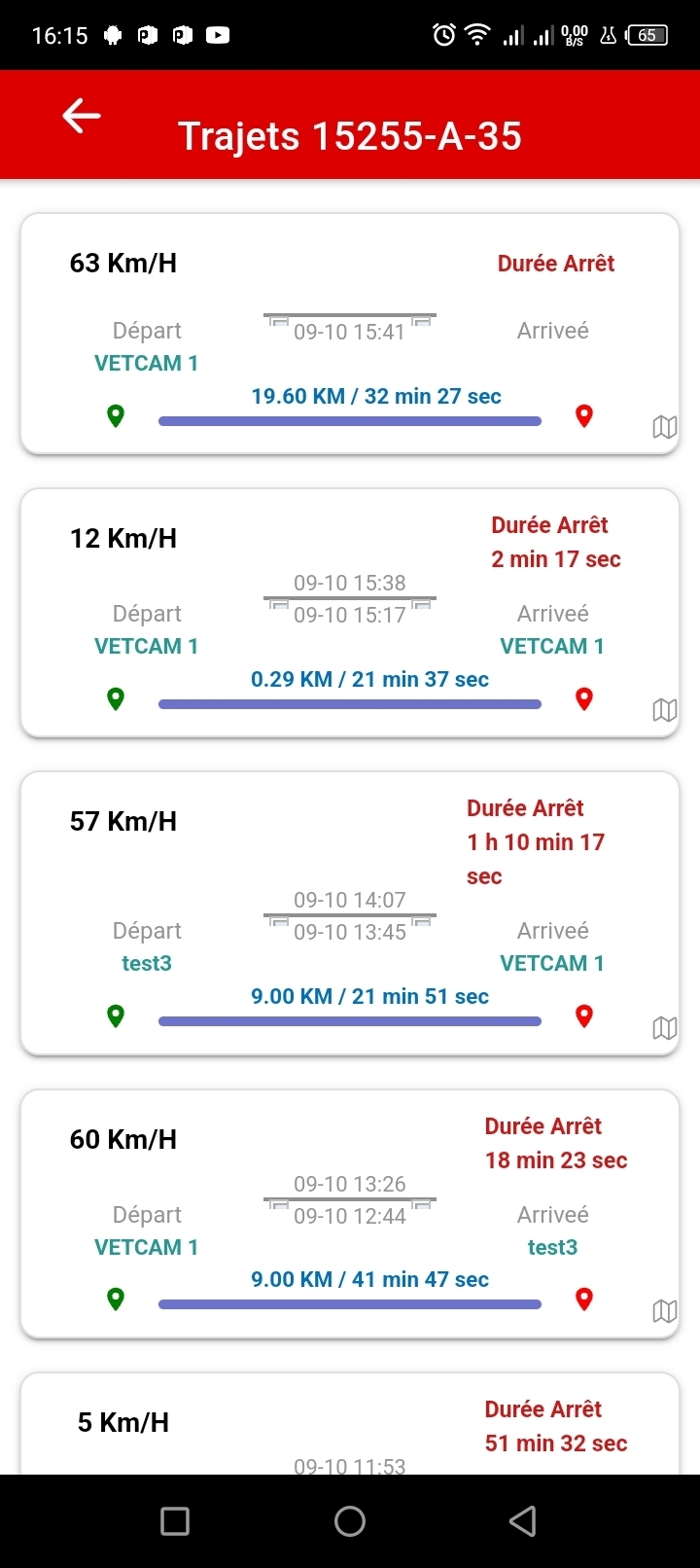Open the 19.60 KM trip card

(x=350, y=334)
